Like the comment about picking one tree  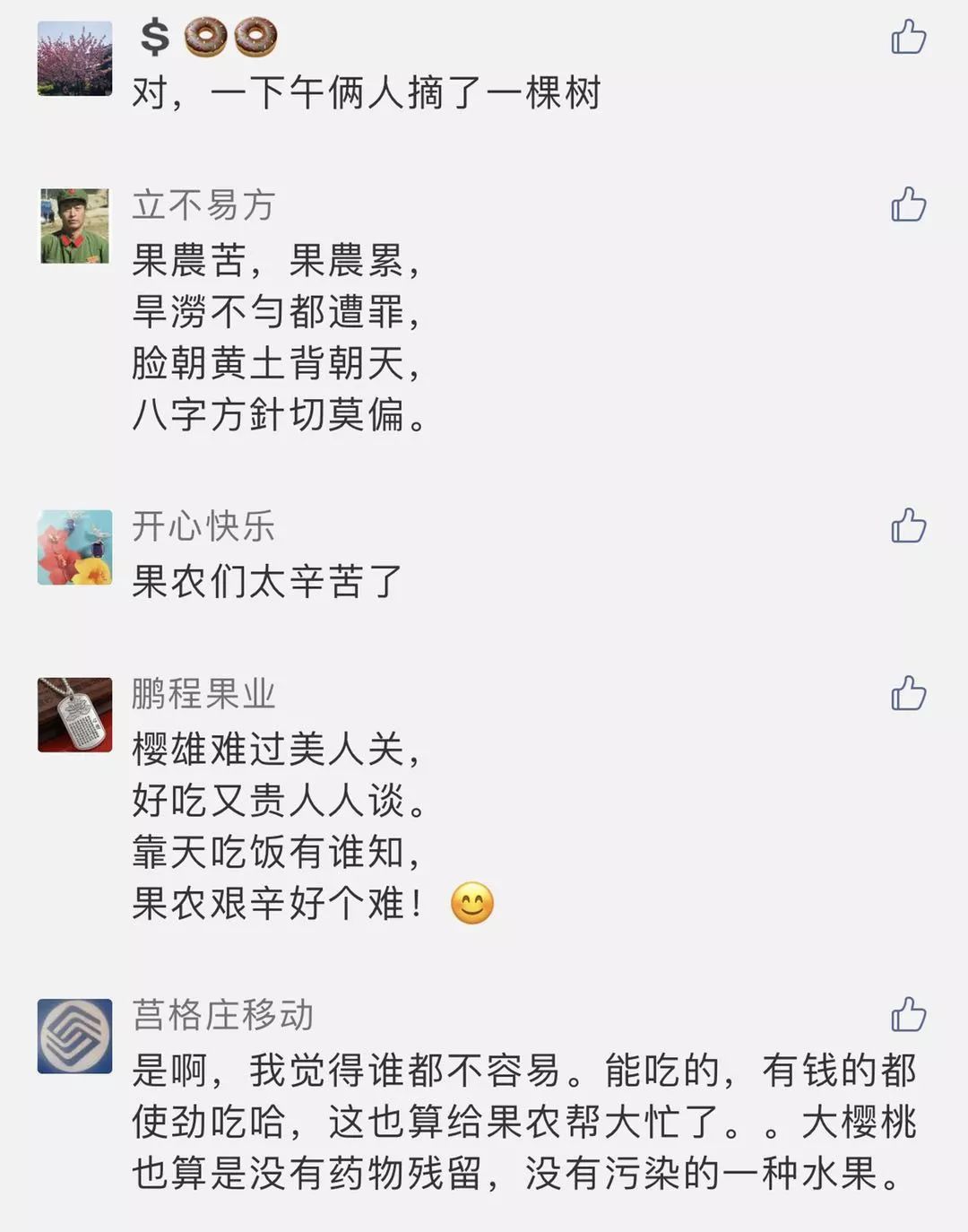click(908, 38)
